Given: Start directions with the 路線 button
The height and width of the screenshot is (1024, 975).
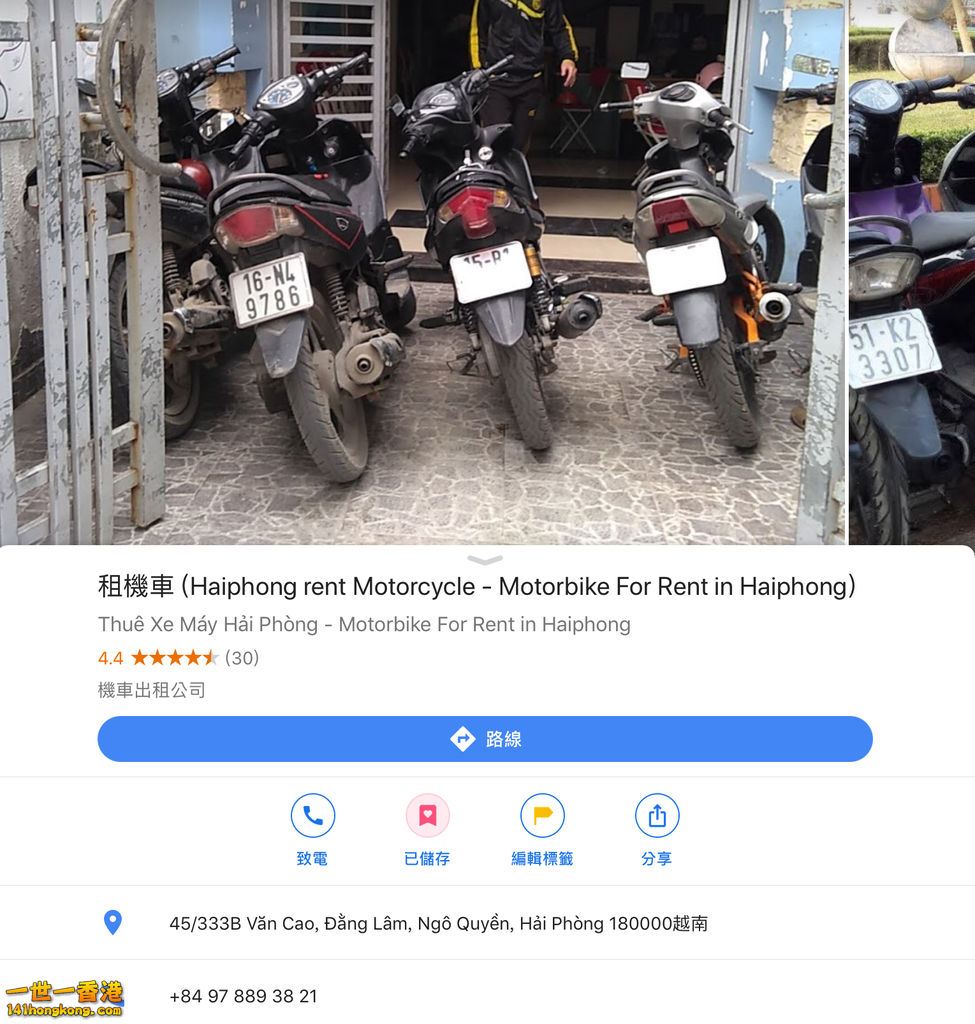Looking at the screenshot, I should pyautogui.click(x=485, y=739).
